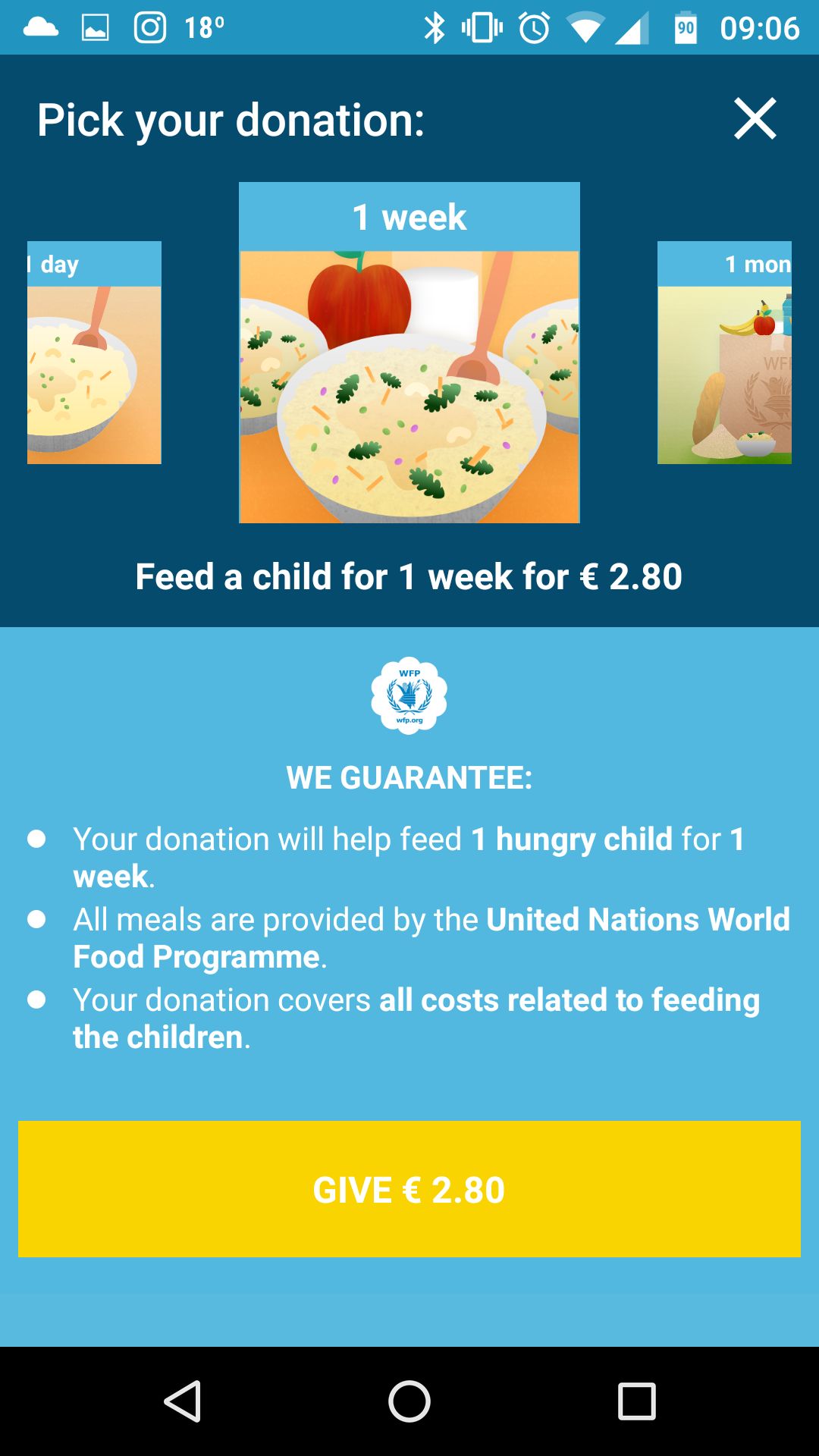Select the 1 day donation card

pos(94,353)
